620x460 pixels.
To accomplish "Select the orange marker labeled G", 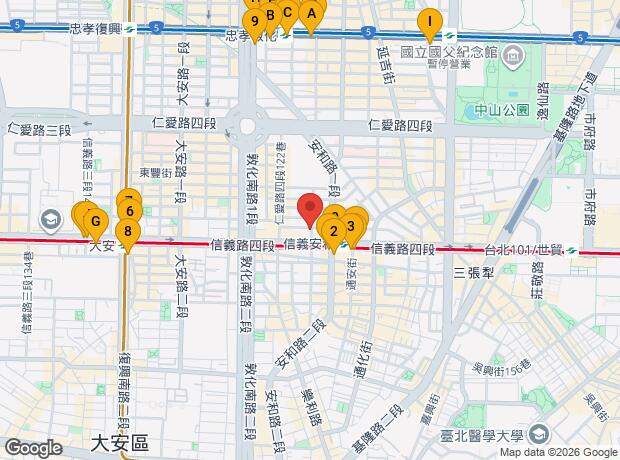I will 96,225.
